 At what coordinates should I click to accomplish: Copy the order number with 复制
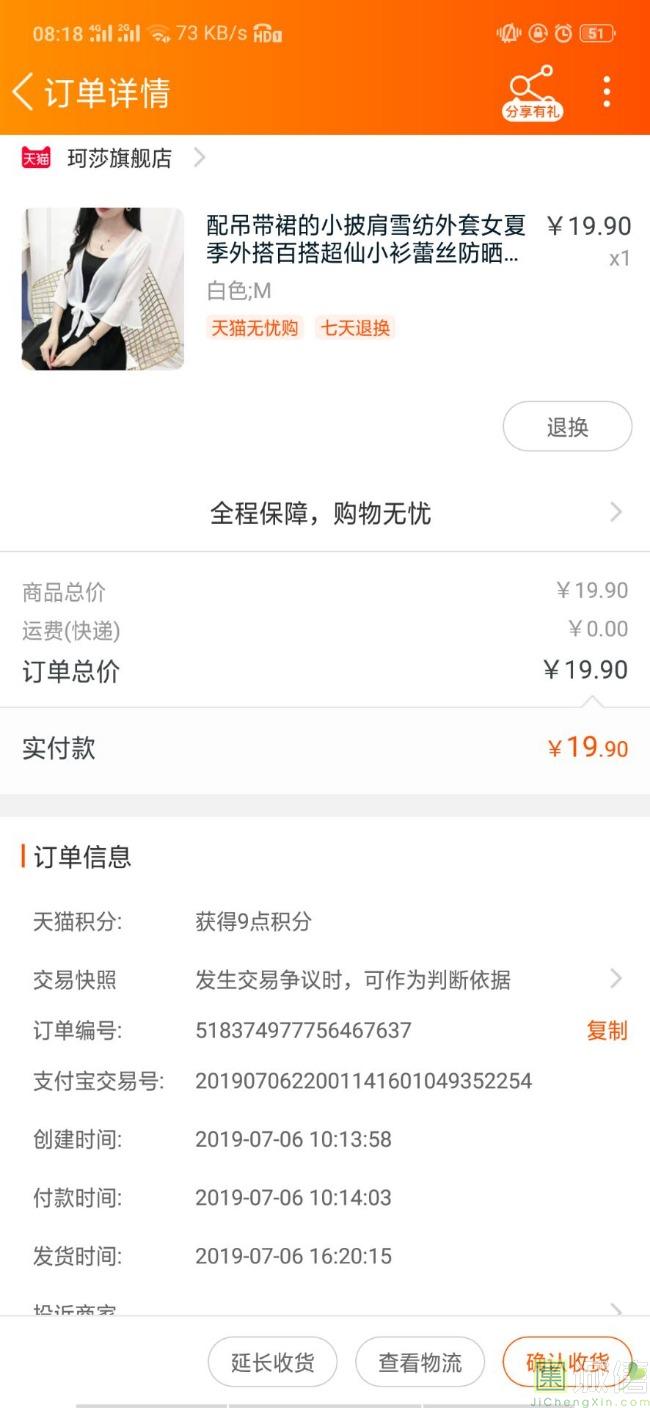tap(606, 1030)
